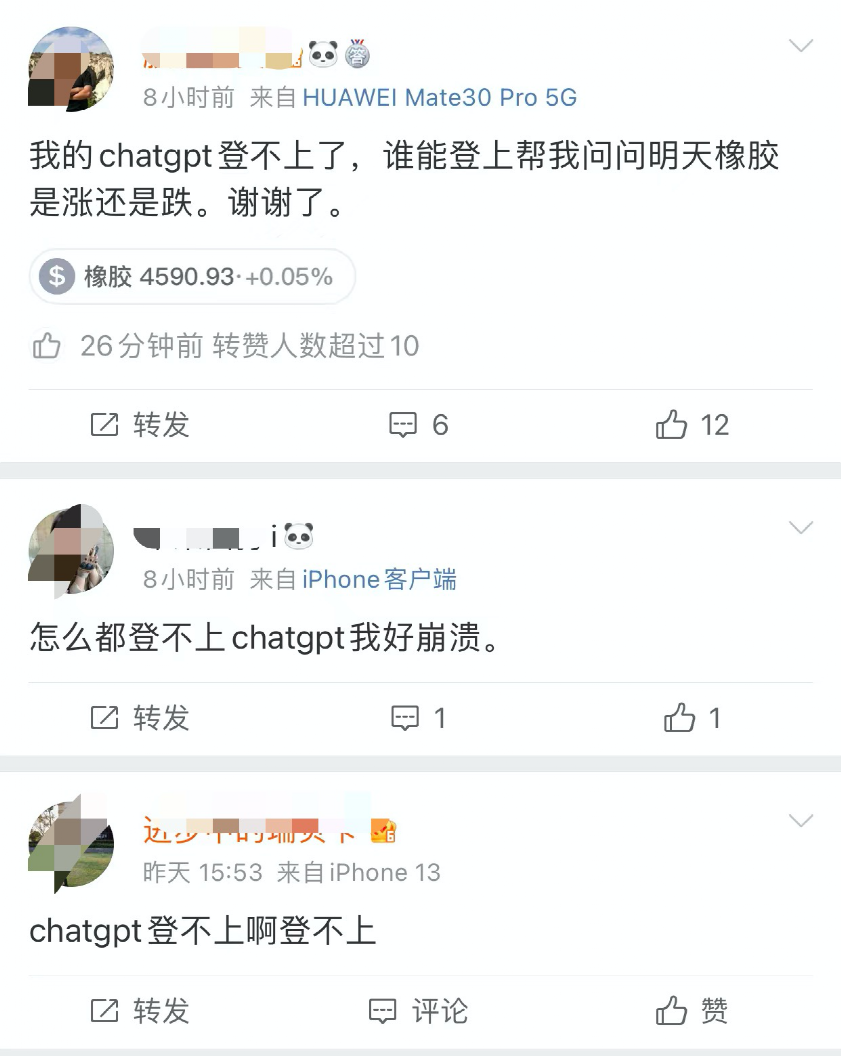Screen dimensions: 841x1056
Task: Expand the chevron menu on the 登不上啊登不上 post
Action: click(801, 821)
